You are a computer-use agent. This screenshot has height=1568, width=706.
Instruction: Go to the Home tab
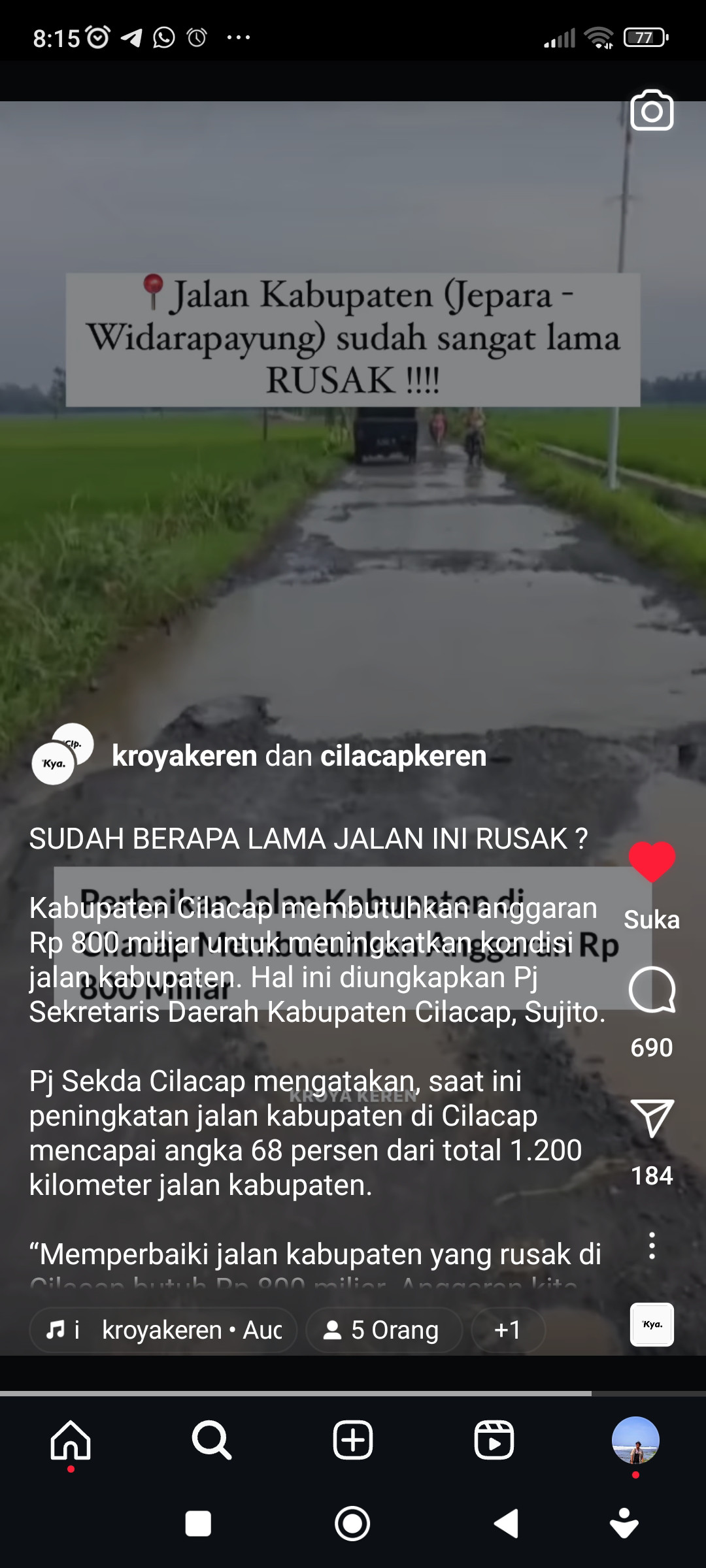click(71, 1439)
